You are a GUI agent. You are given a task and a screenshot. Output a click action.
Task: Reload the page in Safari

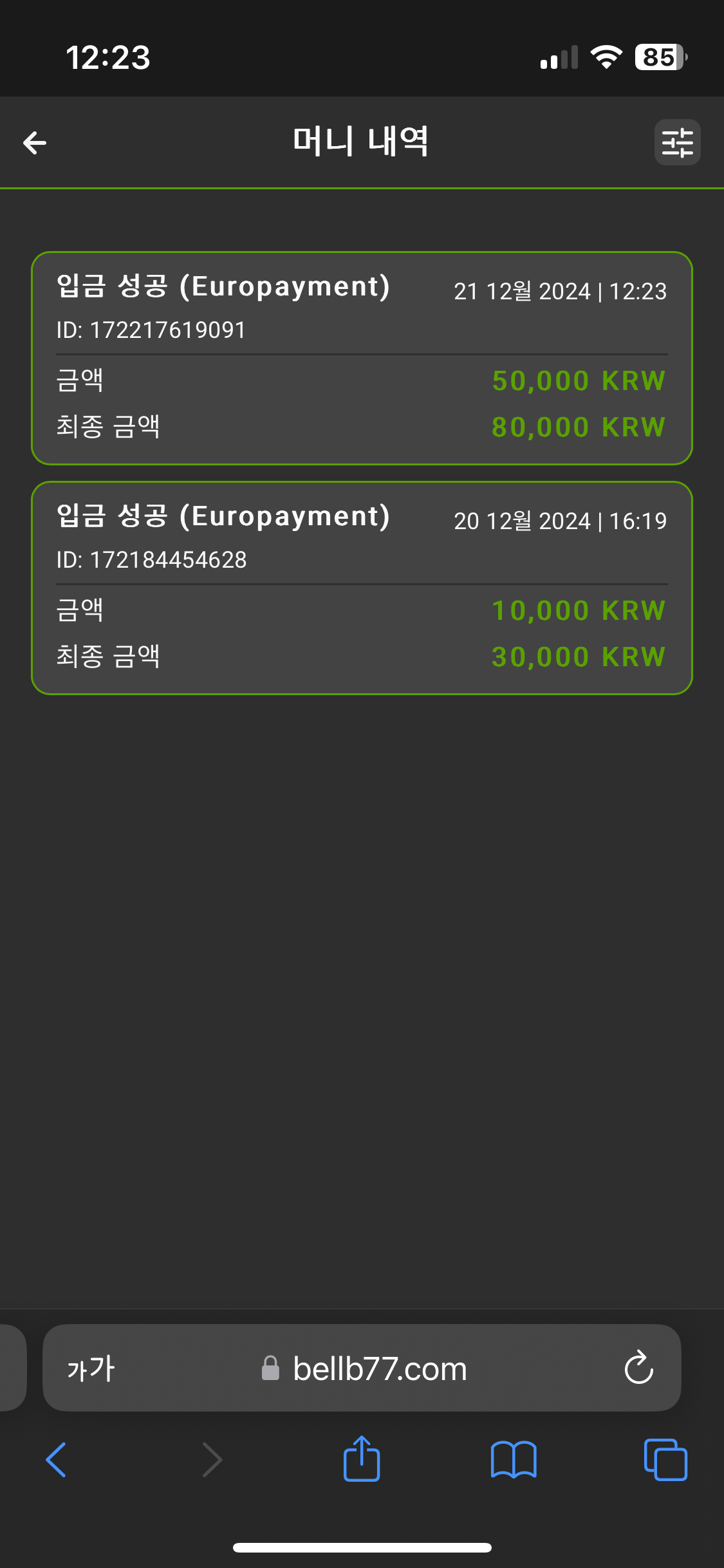coord(638,1368)
